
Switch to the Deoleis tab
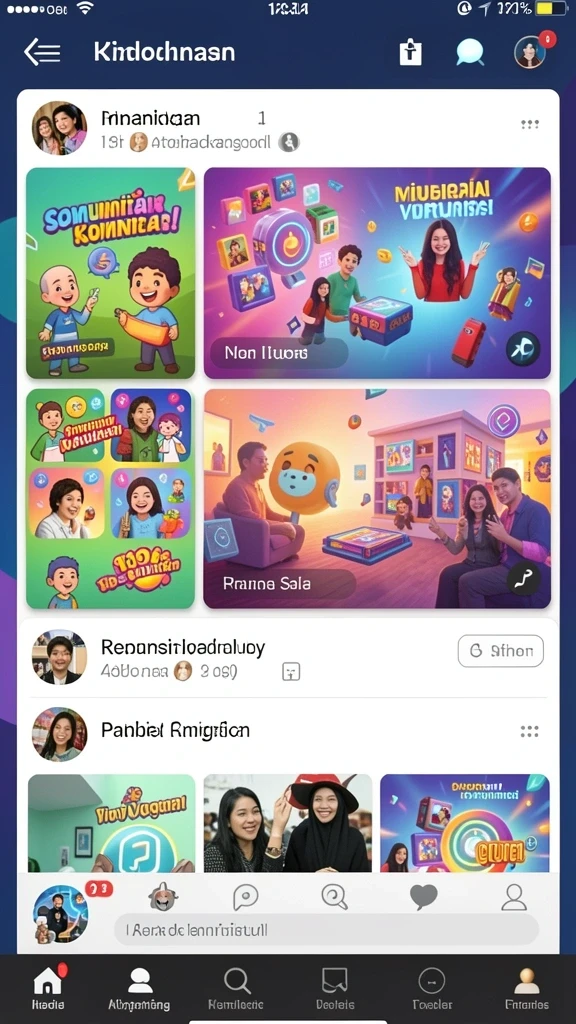(335, 987)
